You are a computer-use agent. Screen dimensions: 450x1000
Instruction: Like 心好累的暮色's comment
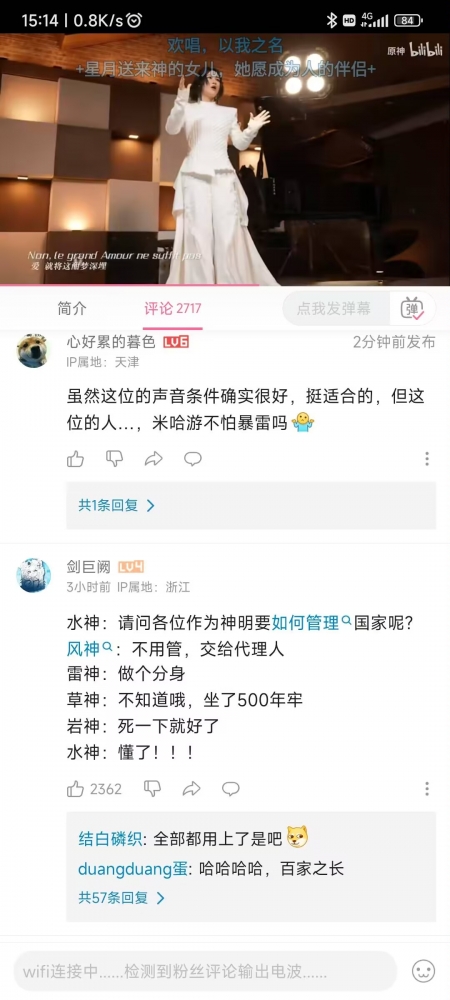[75, 459]
